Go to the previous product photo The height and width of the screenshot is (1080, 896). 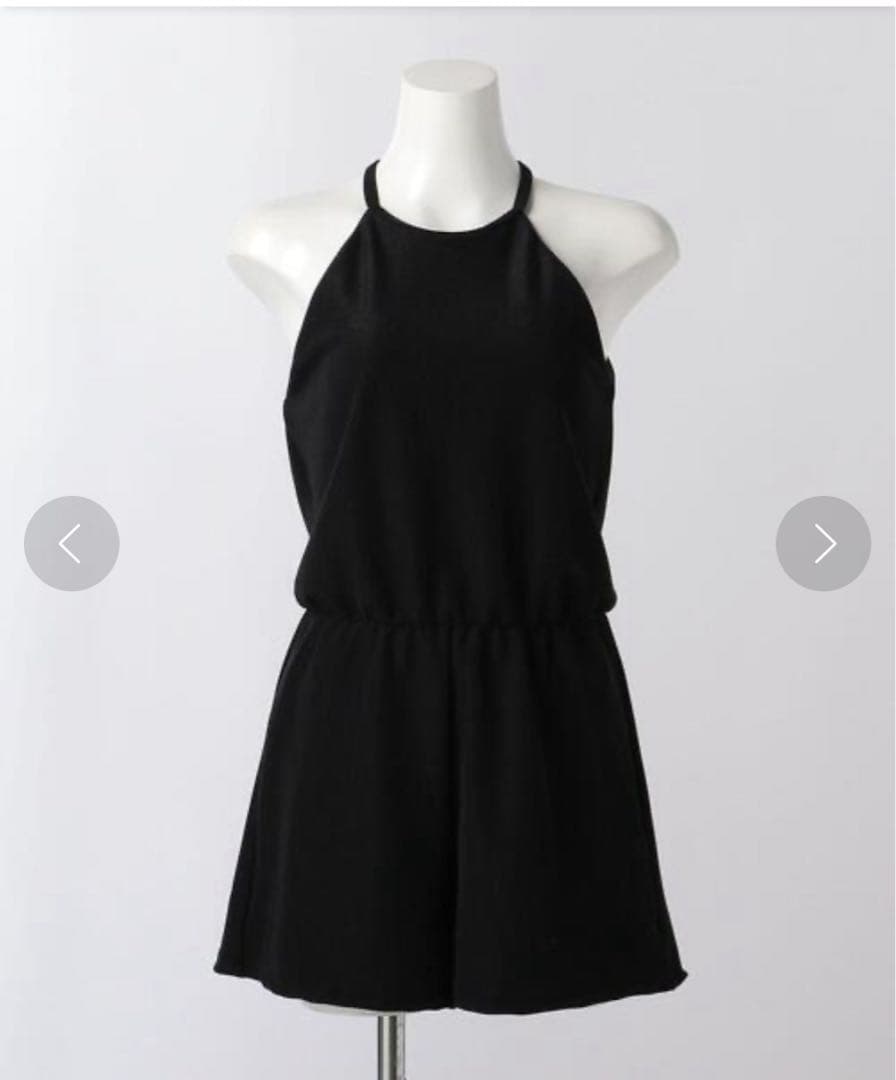pos(71,543)
